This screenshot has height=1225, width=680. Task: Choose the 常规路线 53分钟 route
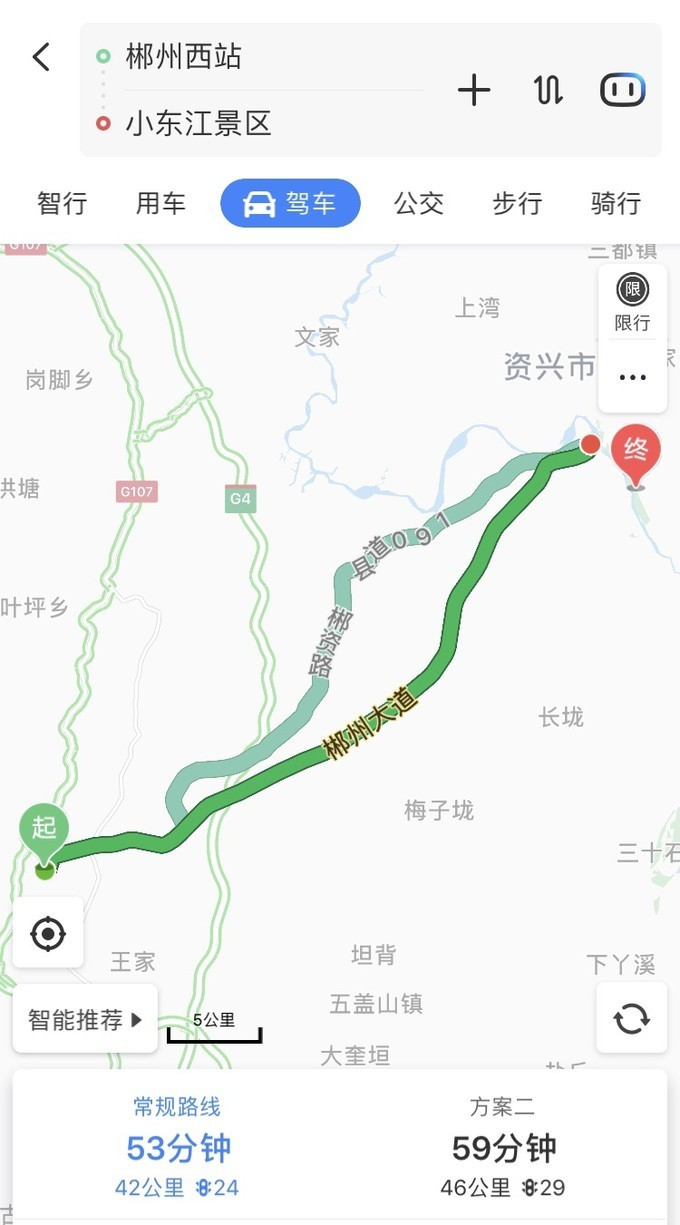pos(177,1147)
